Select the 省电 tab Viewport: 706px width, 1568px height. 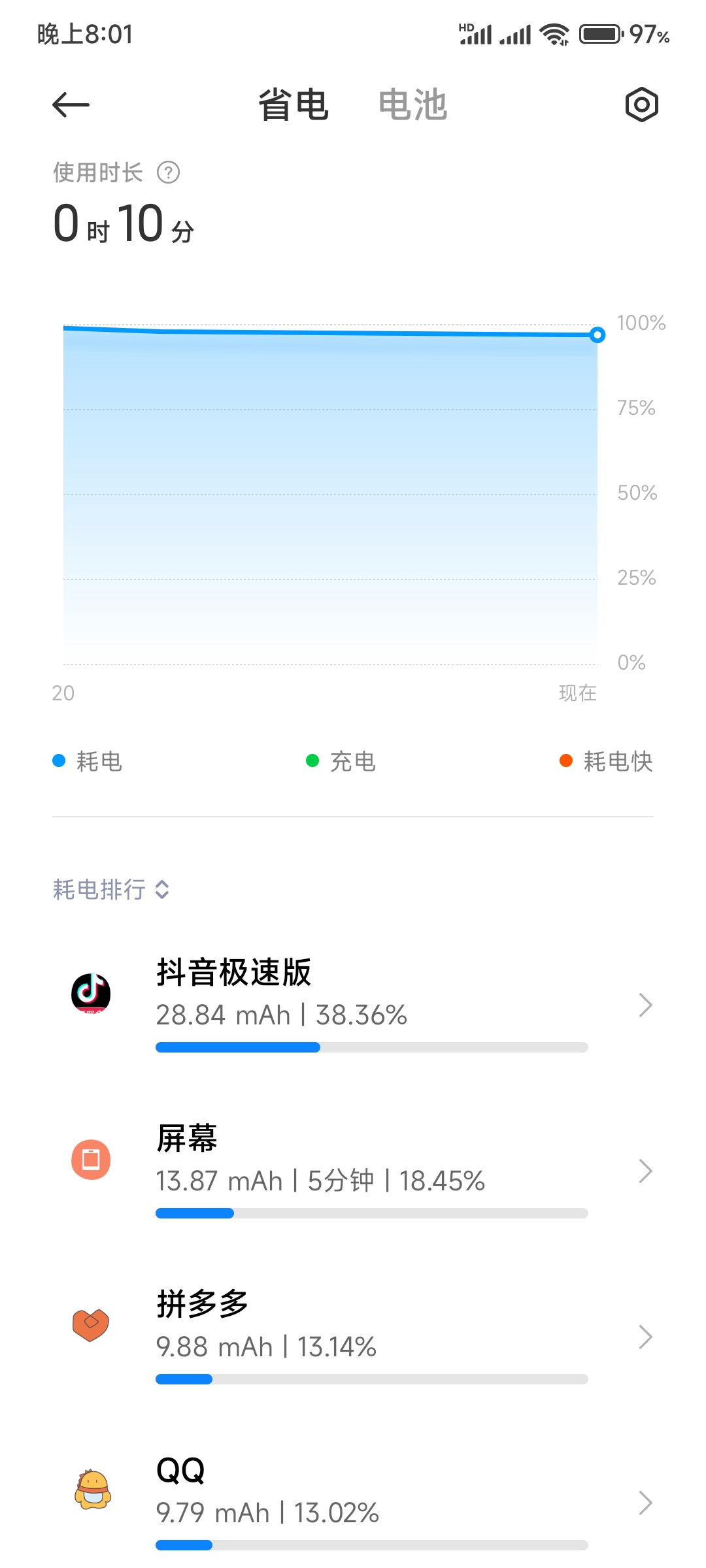click(293, 105)
